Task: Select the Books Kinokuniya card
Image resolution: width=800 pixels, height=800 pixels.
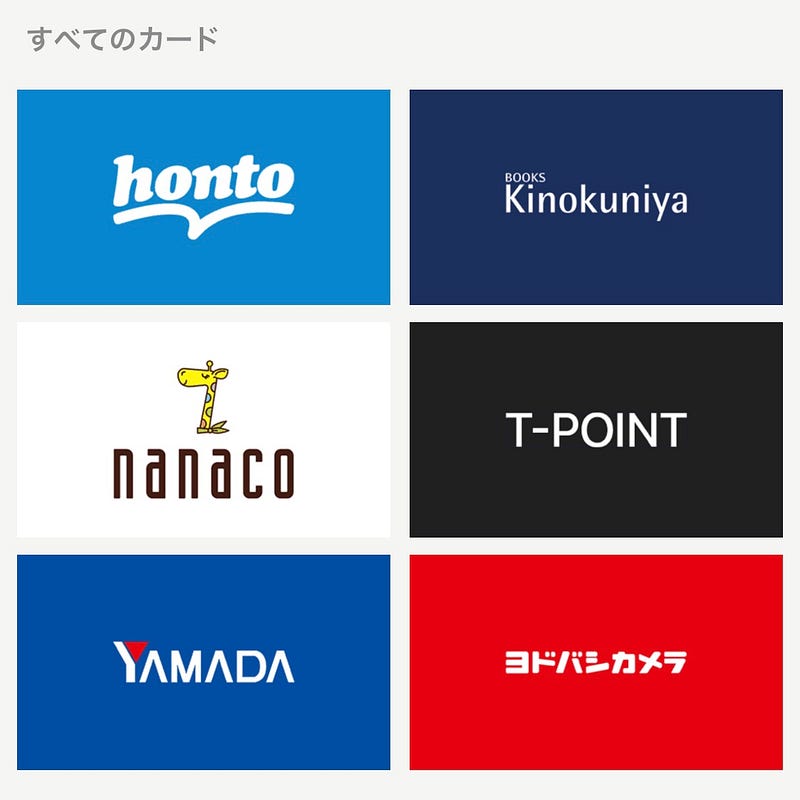Action: point(596,197)
